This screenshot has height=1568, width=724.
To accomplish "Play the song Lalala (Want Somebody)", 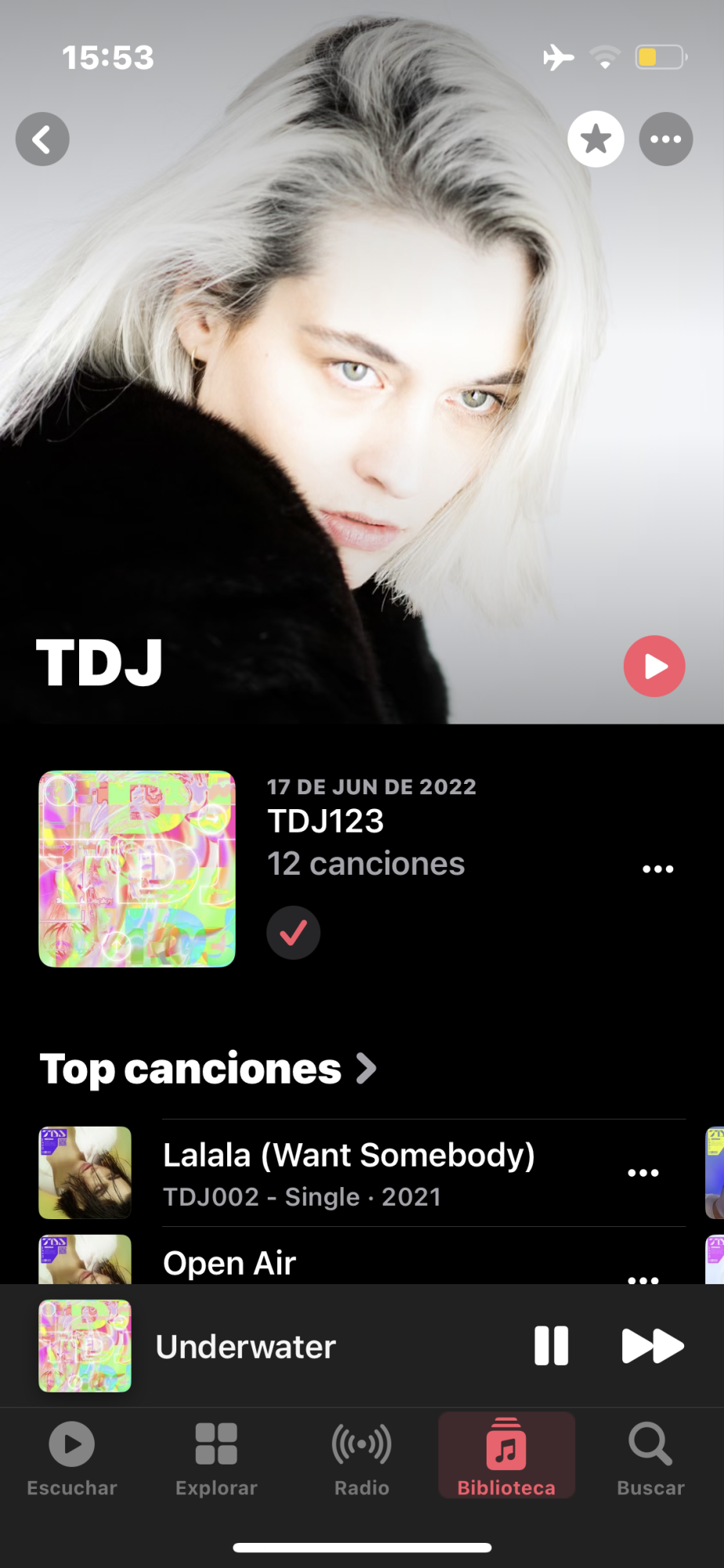I will point(348,1172).
